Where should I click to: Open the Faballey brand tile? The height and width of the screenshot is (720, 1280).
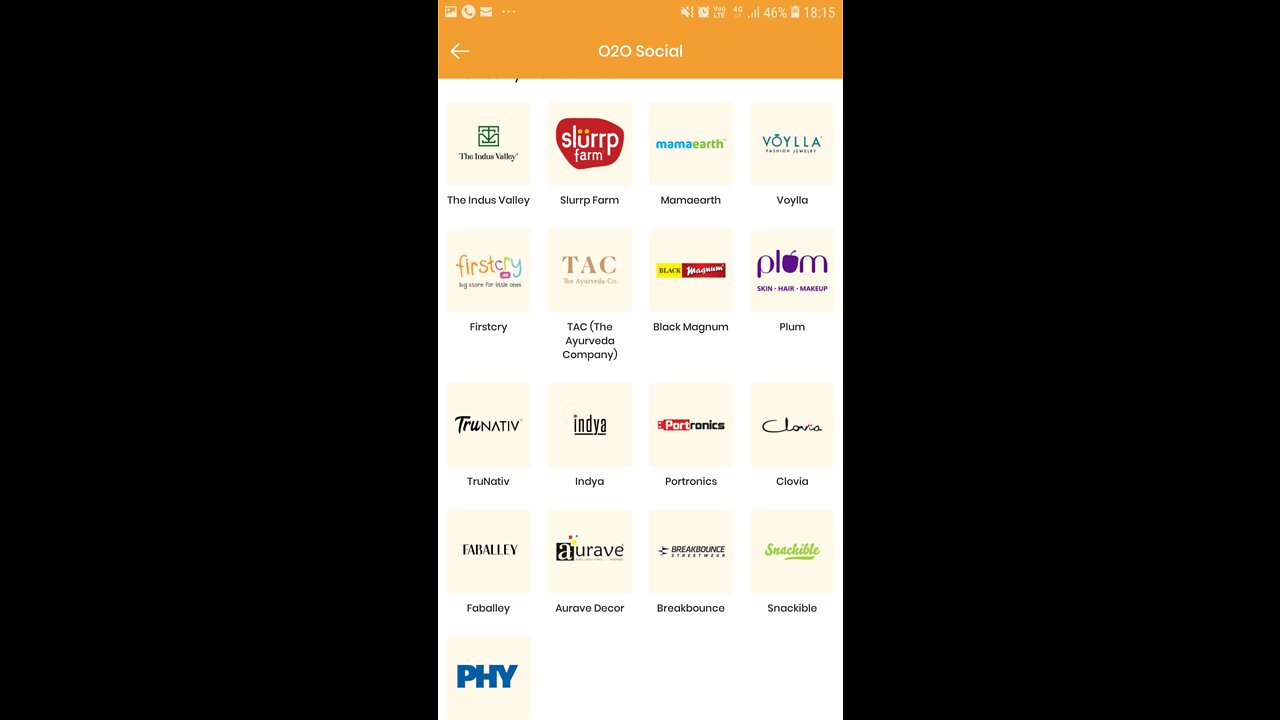pos(488,551)
